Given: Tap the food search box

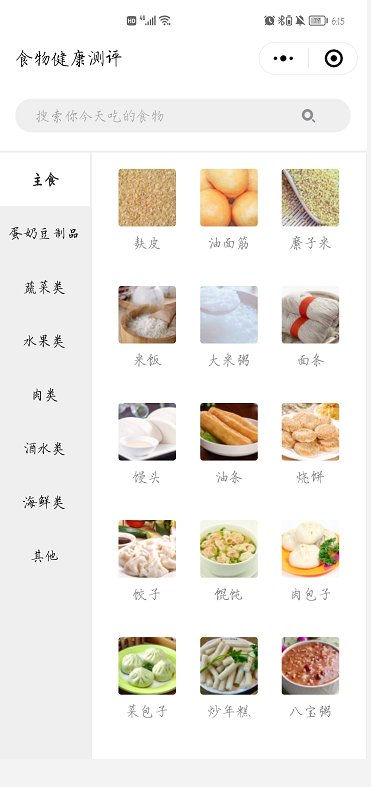Looking at the screenshot, I should coord(183,116).
